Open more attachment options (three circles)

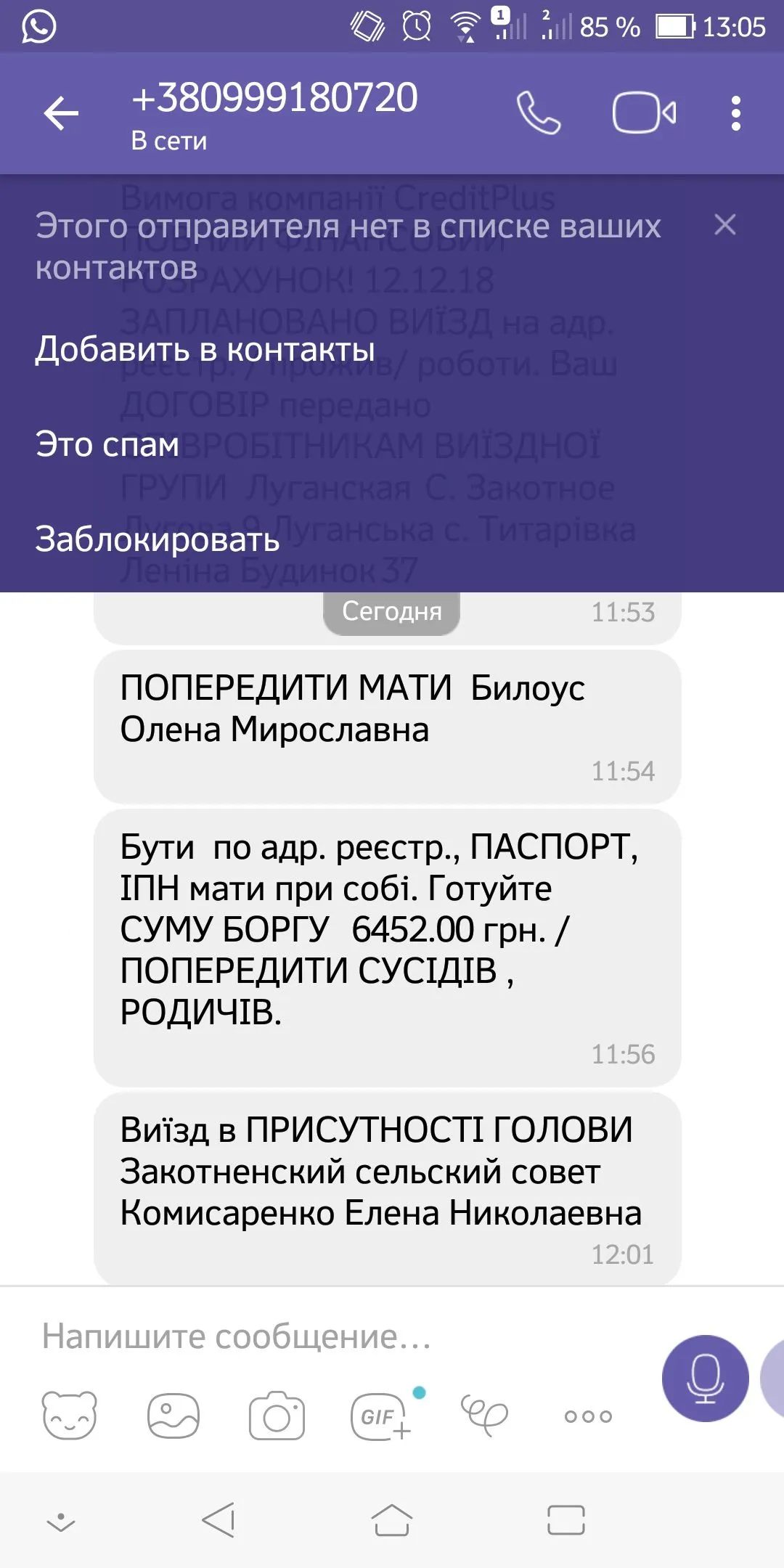(588, 1416)
